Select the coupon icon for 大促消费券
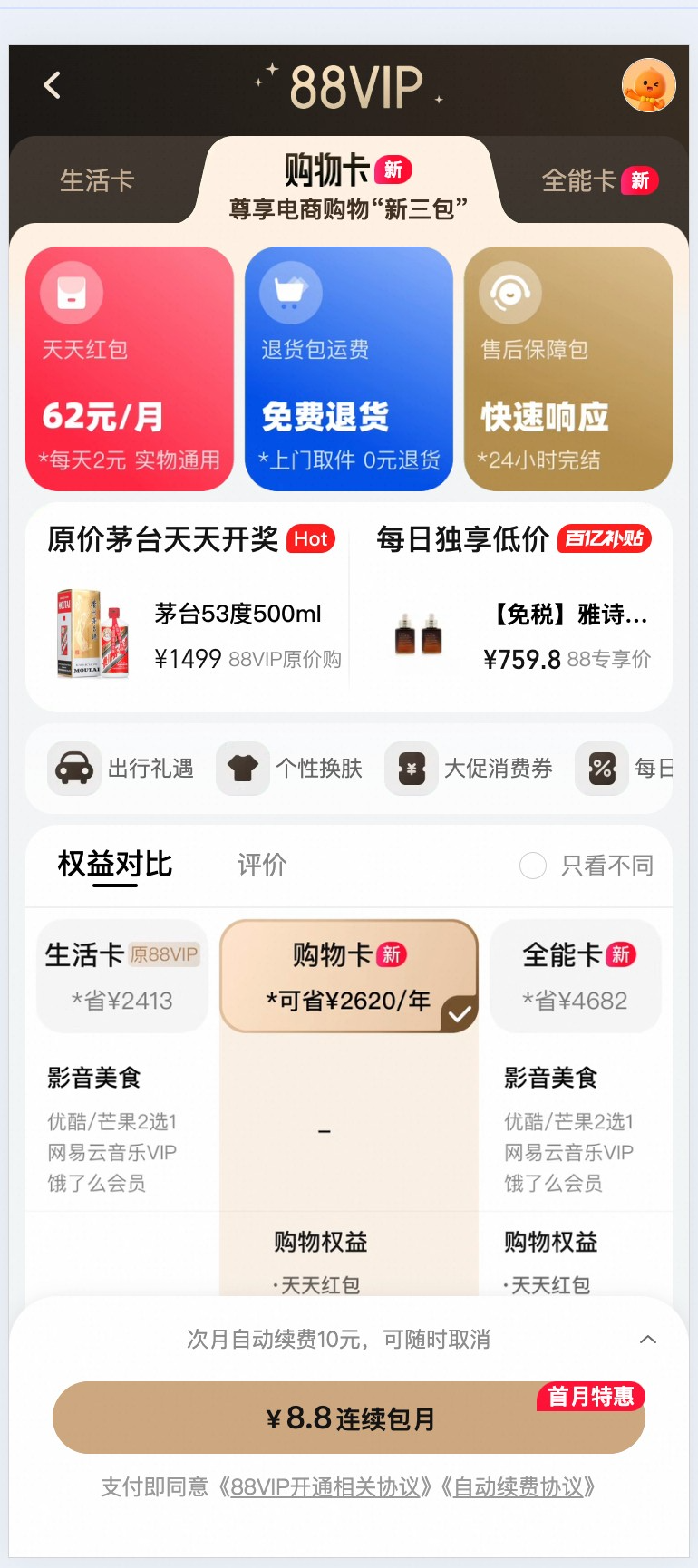Image resolution: width=698 pixels, height=1568 pixels. coord(412,769)
